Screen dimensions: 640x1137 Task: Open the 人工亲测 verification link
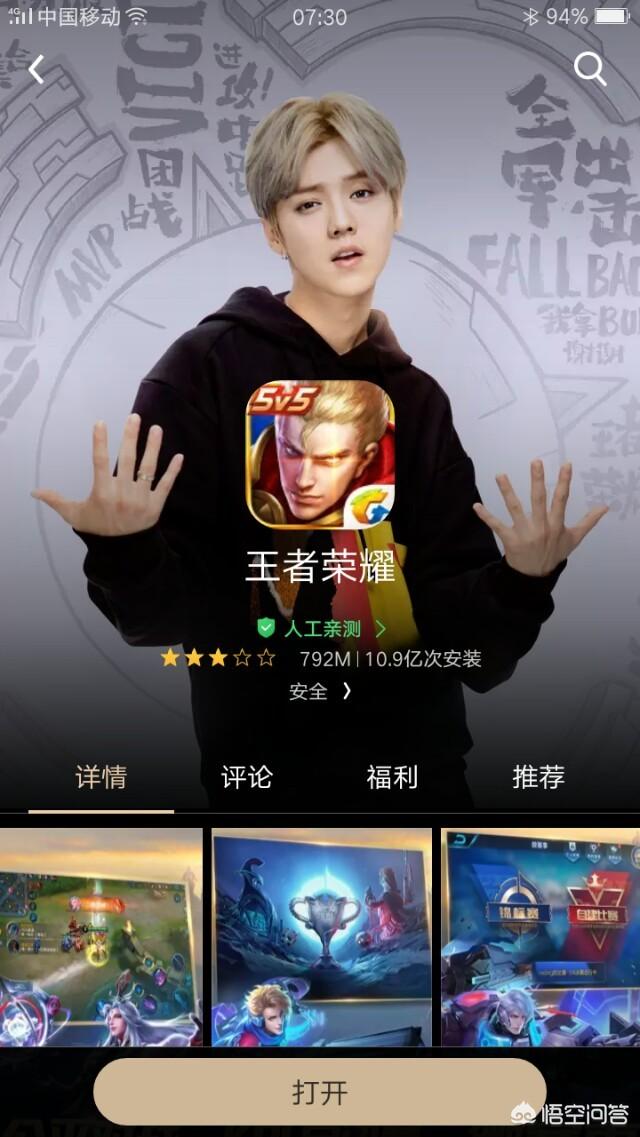click(x=321, y=628)
